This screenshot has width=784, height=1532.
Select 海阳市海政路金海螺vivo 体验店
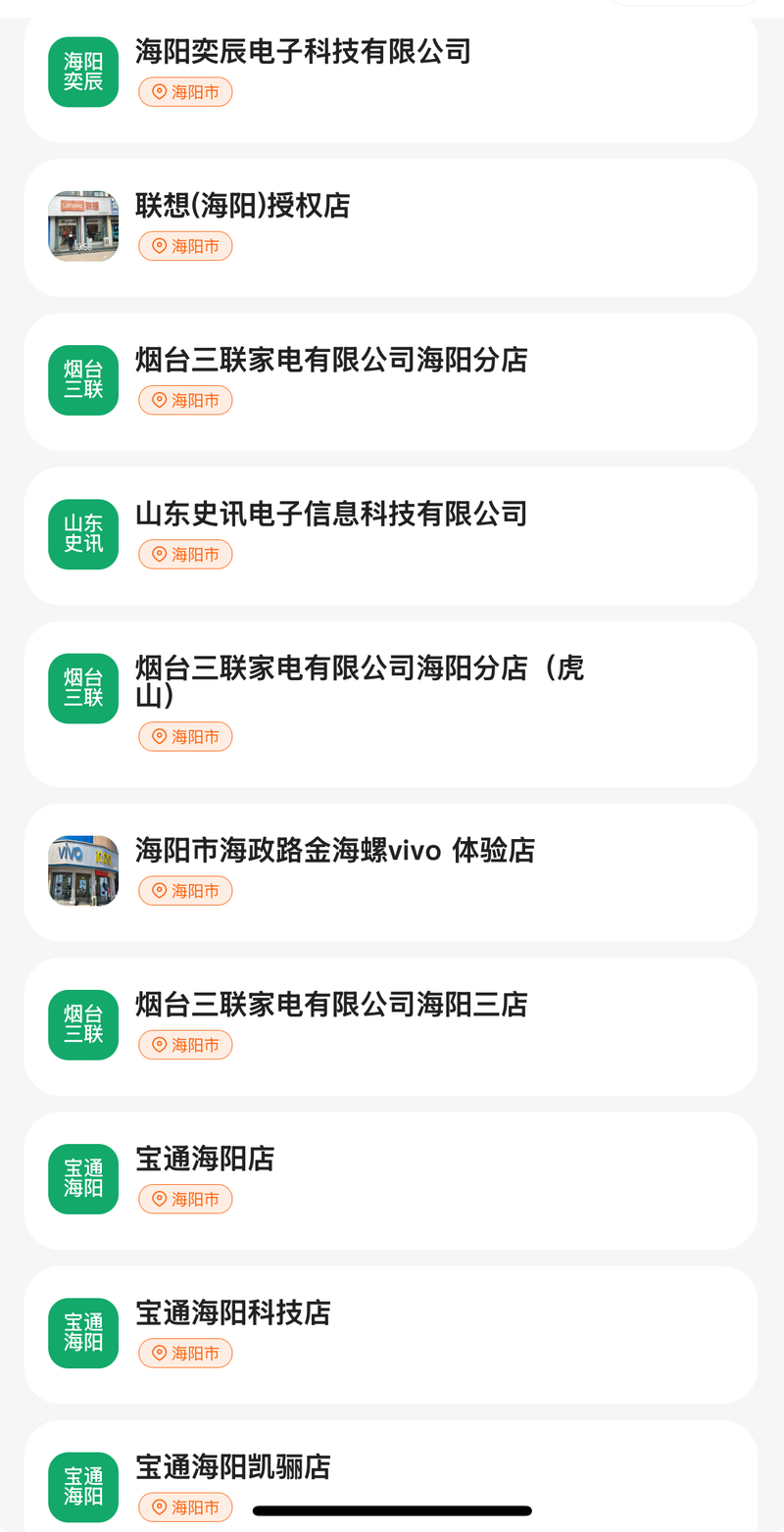pos(335,850)
